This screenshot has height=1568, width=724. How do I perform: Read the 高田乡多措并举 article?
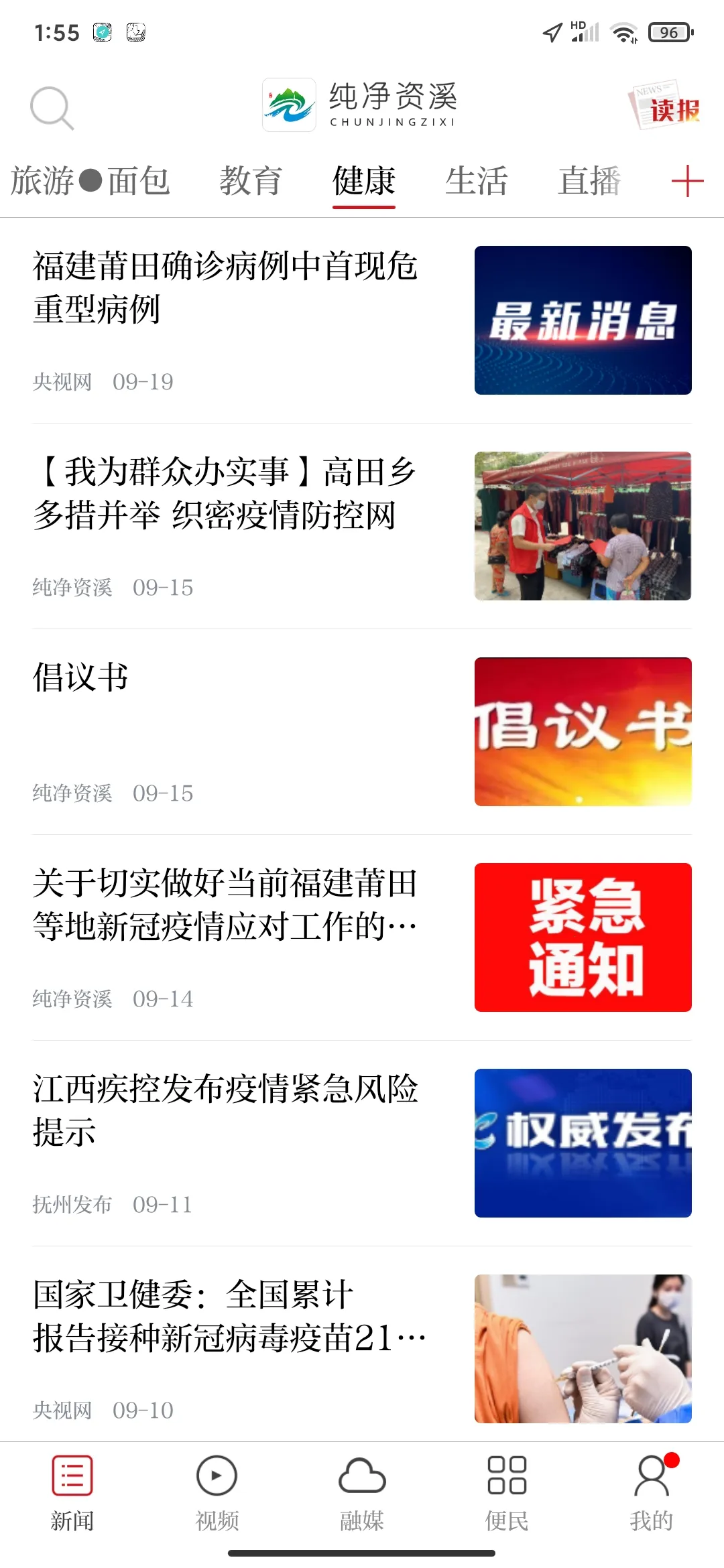pos(225,494)
